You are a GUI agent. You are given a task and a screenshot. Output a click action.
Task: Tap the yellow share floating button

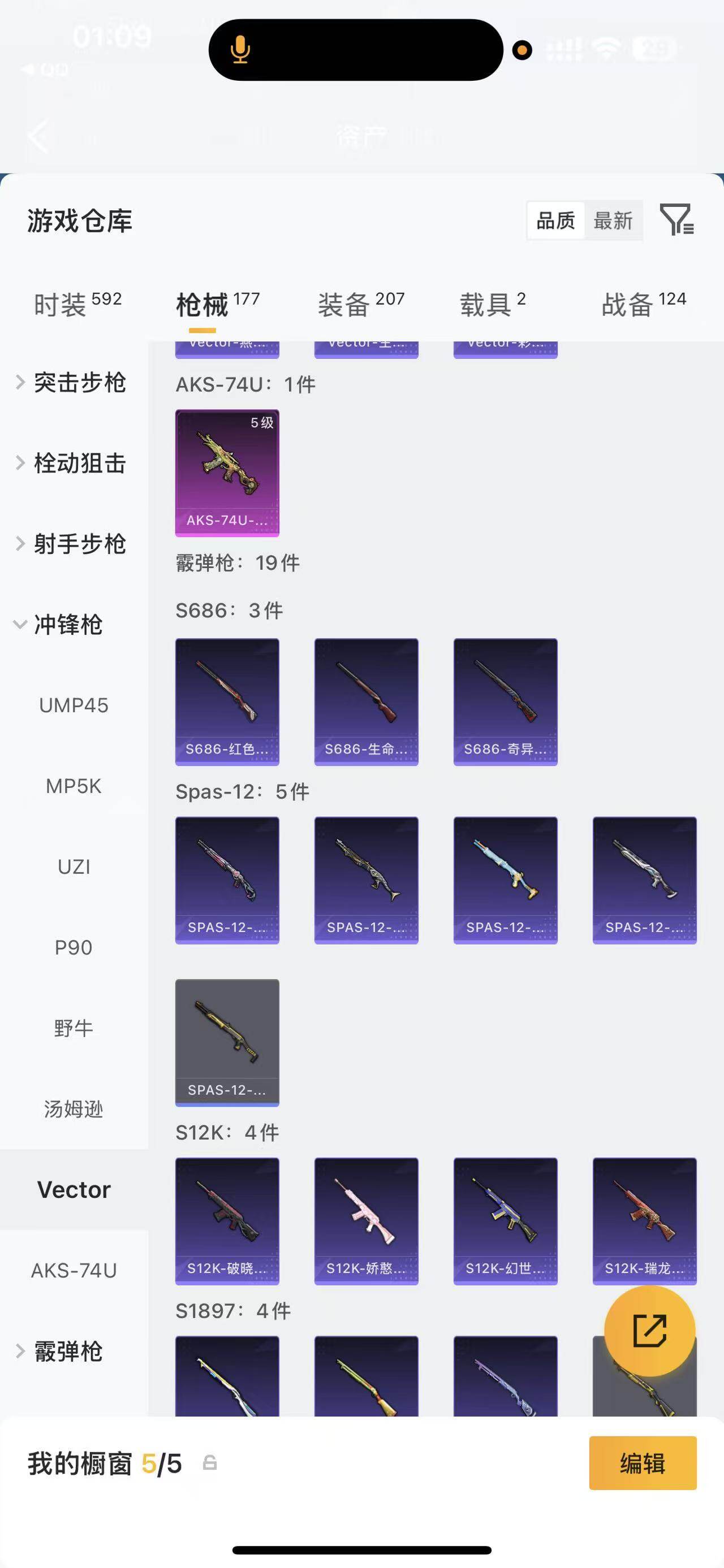[x=649, y=1331]
